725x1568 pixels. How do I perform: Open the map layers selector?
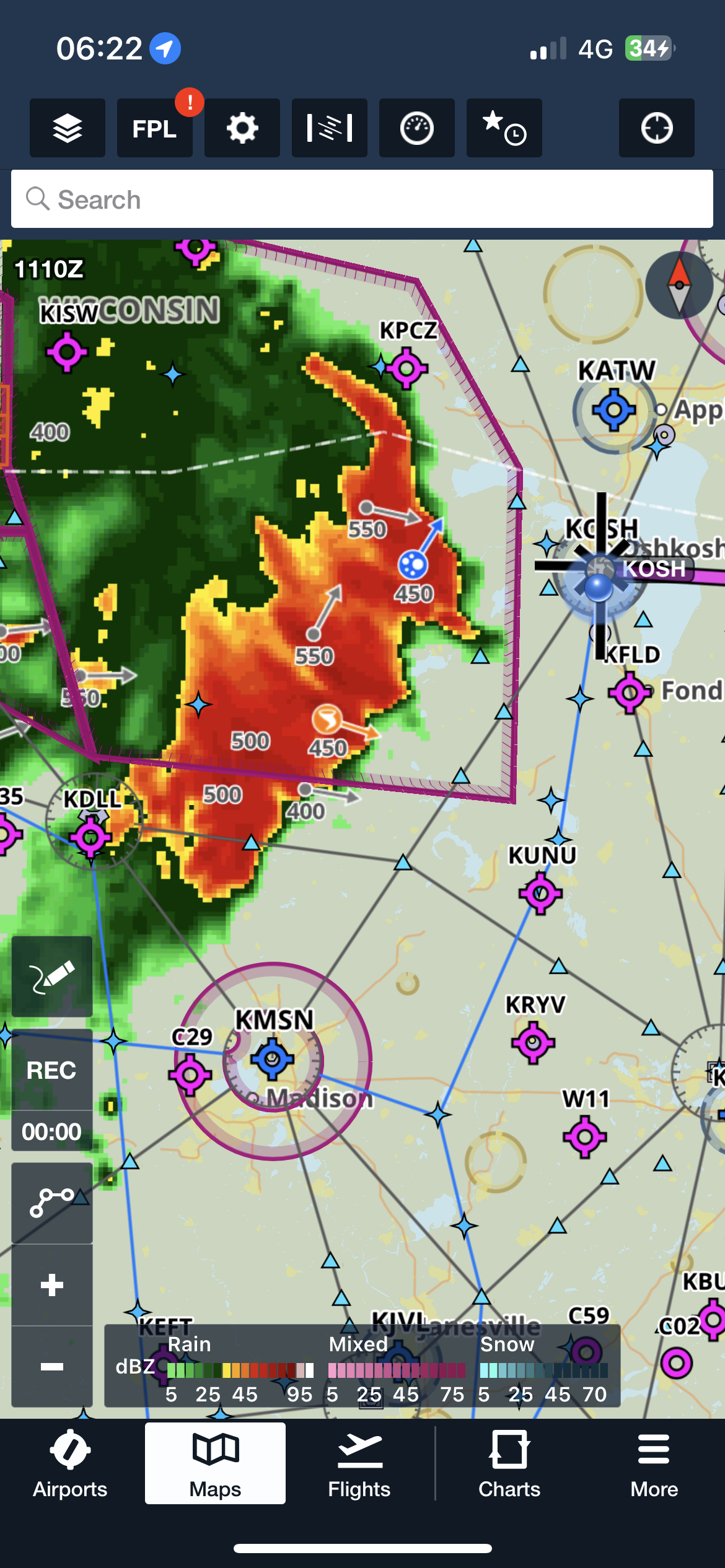68,128
